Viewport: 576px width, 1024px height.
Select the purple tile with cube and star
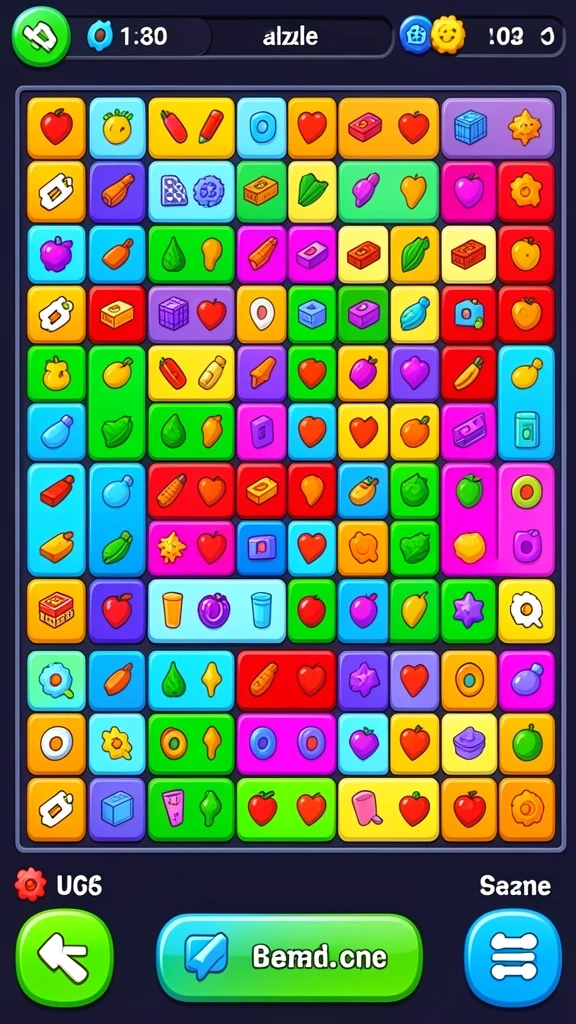point(498,128)
